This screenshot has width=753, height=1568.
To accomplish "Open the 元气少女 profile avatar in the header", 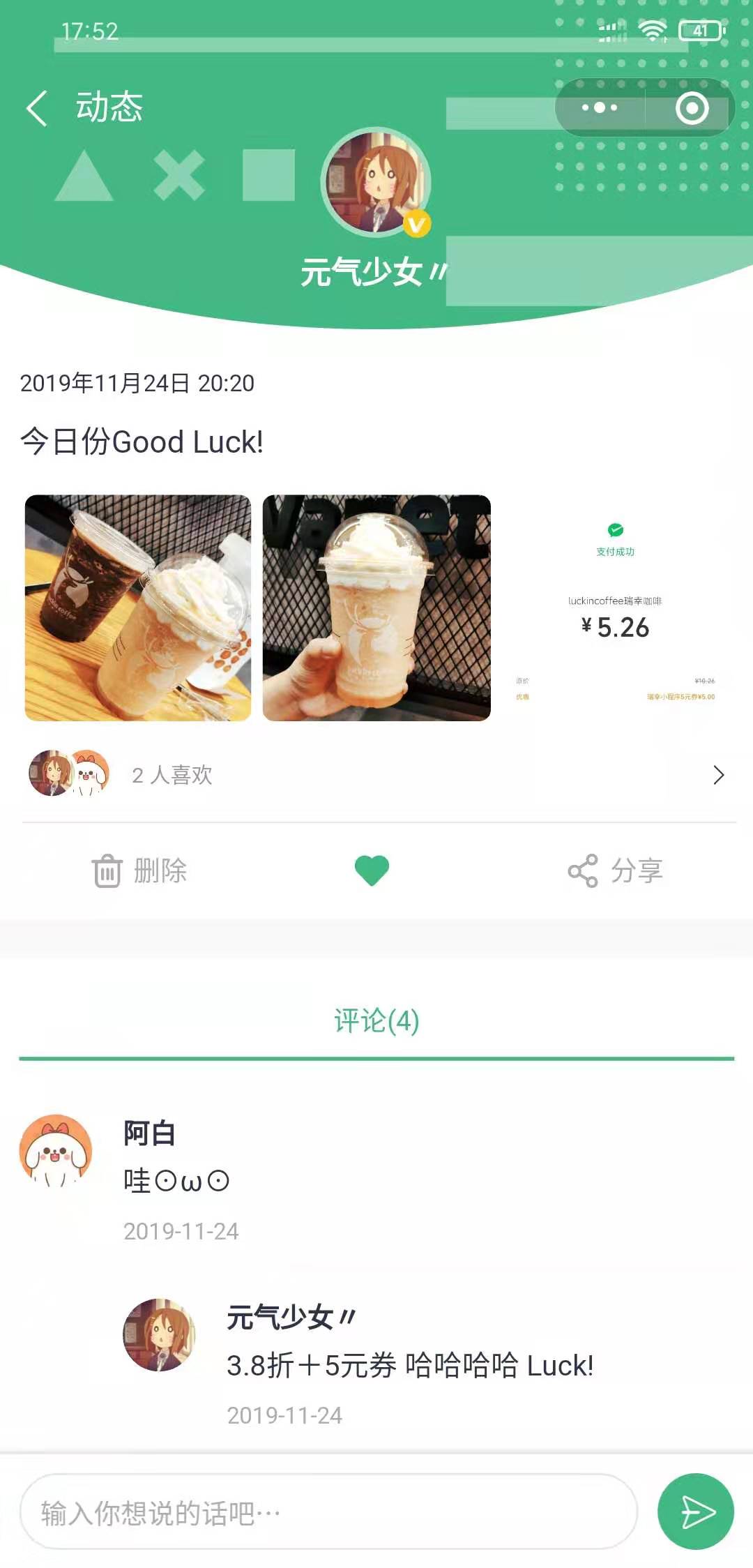I will tap(376, 183).
